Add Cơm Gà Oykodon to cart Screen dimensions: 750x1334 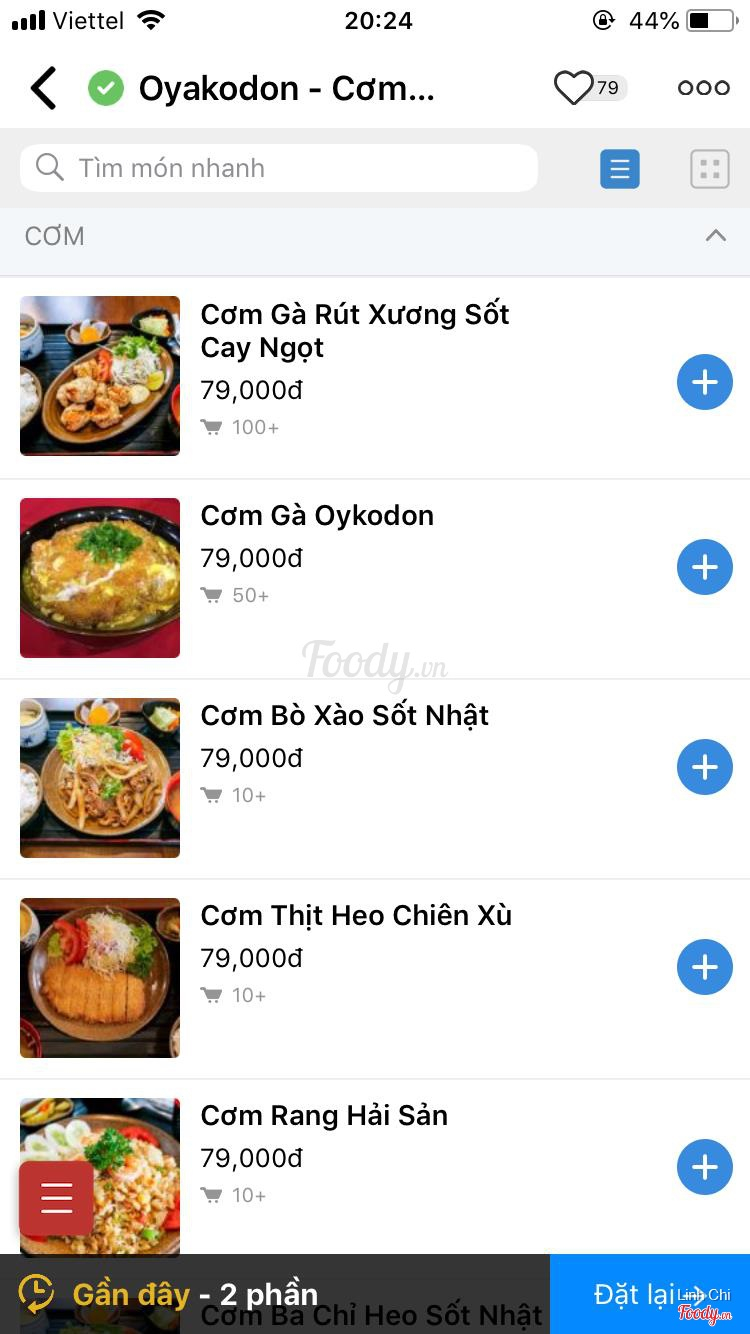coord(705,567)
